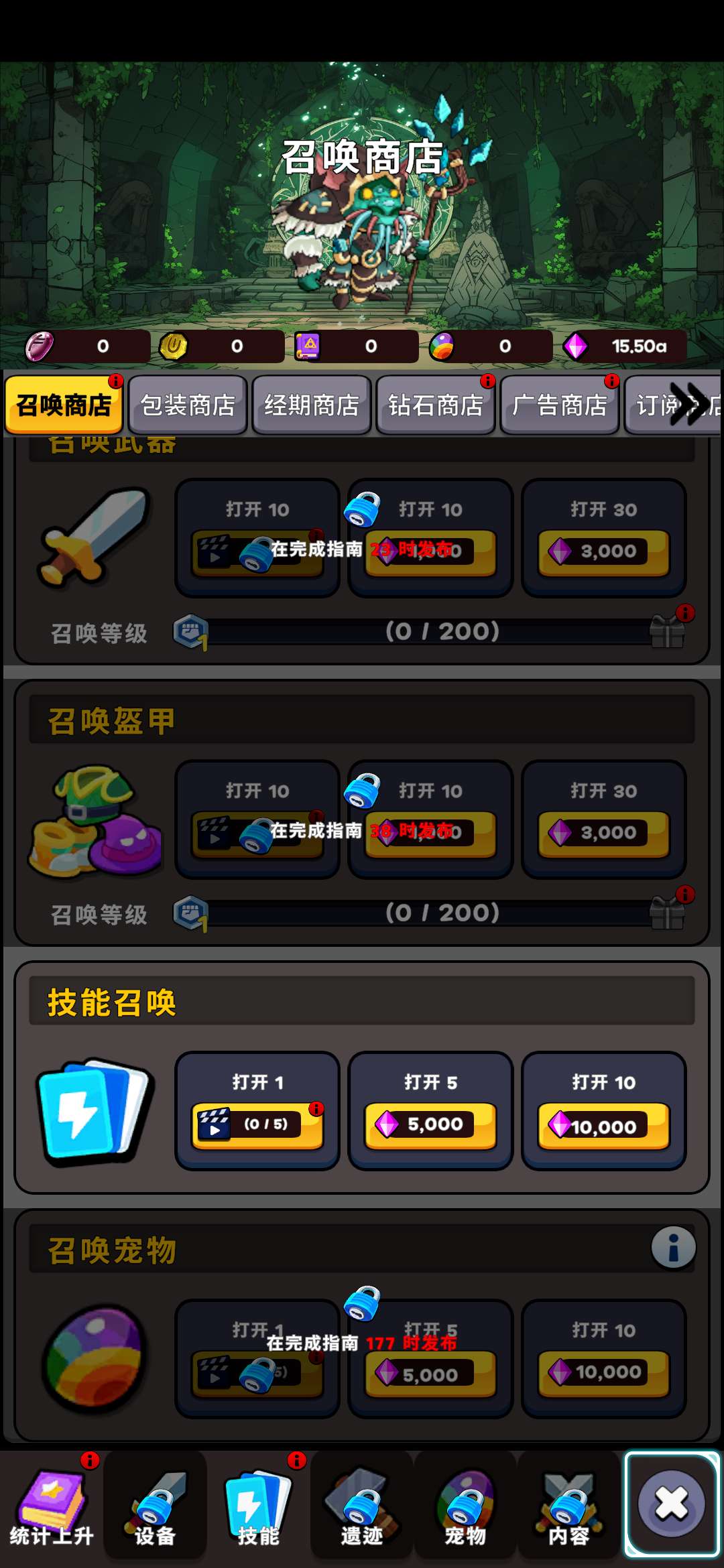Claim the weapon summon level gift box
The height and width of the screenshot is (1568, 724).
(668, 631)
